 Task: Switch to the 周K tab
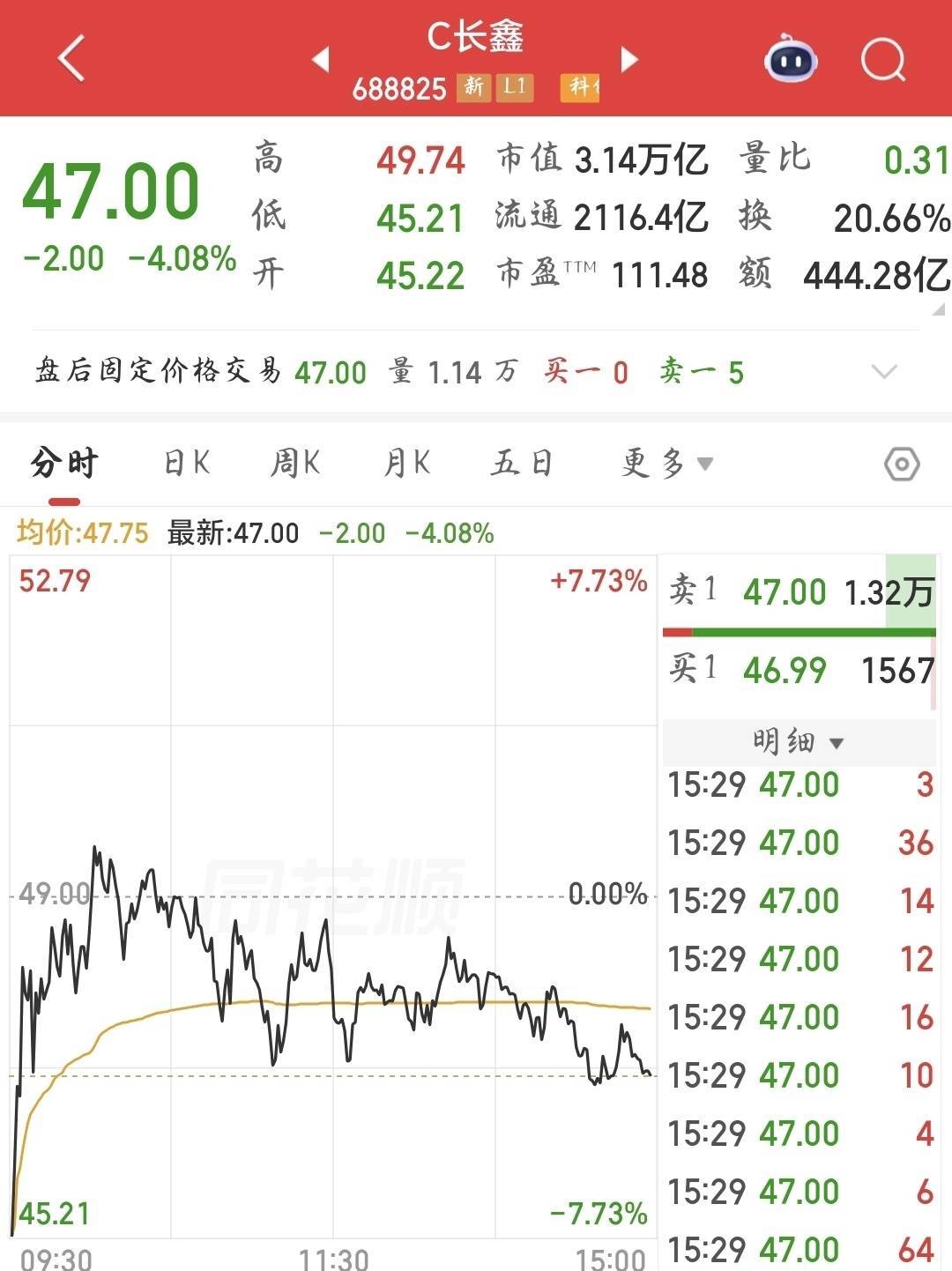coord(295,463)
